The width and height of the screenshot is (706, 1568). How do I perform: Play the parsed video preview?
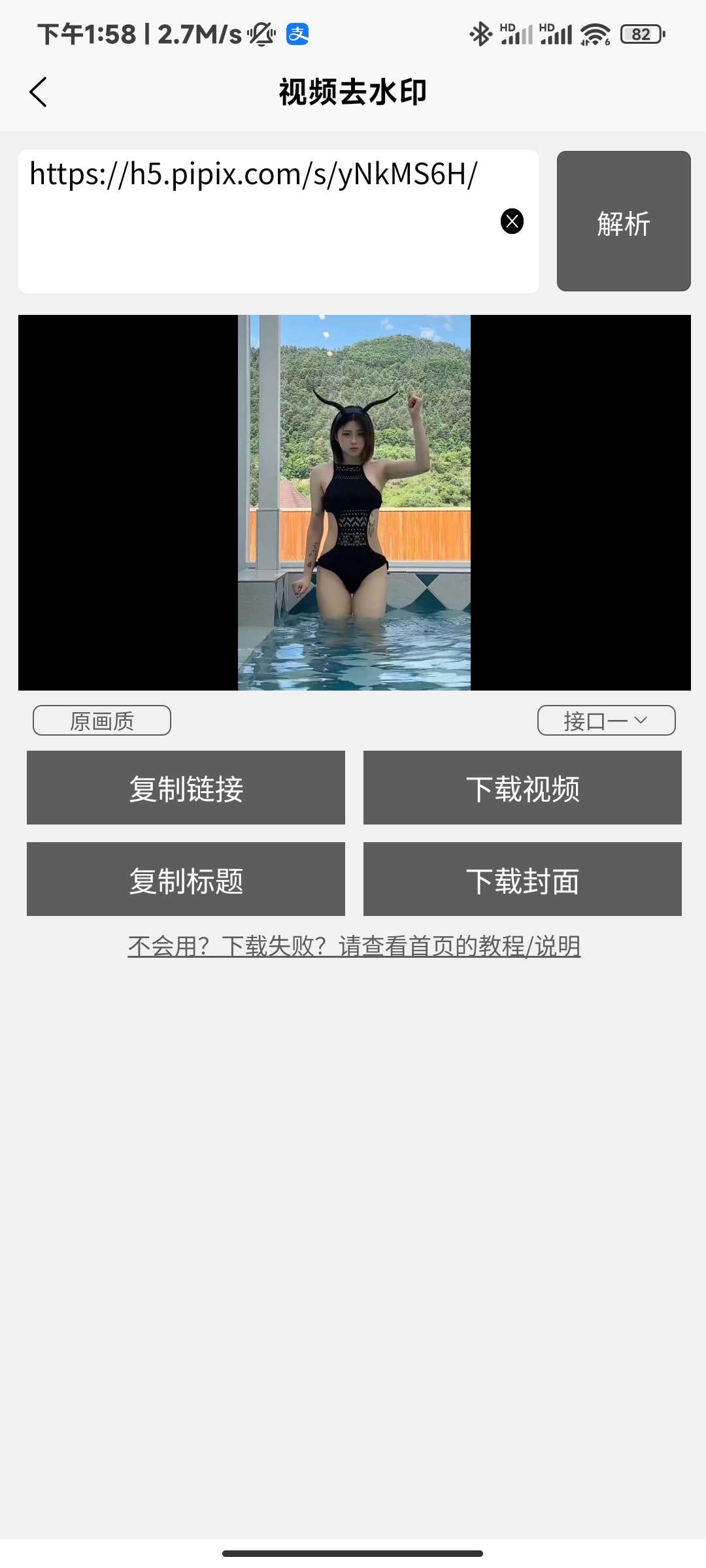coord(354,502)
